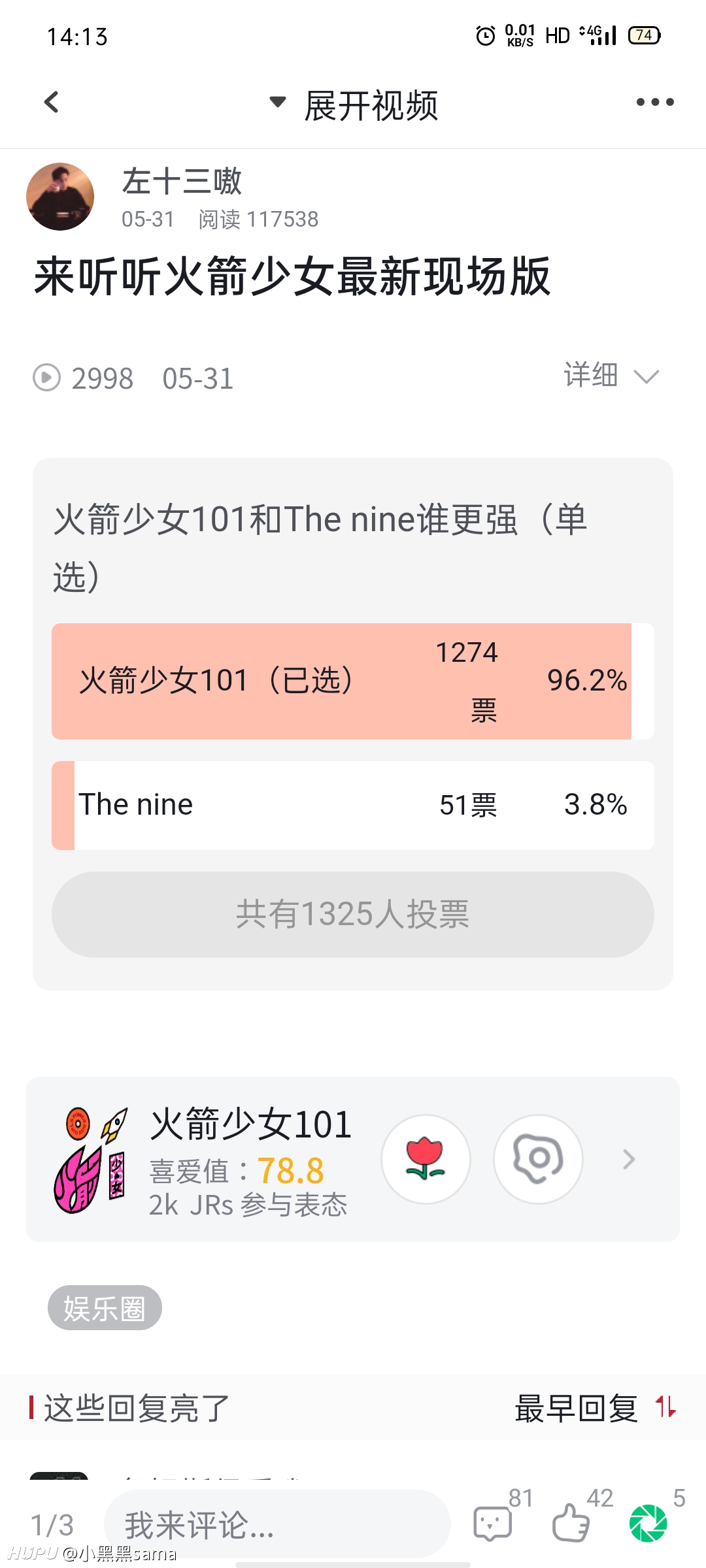Select The nine poll option
The width and height of the screenshot is (706, 1568).
point(353,805)
